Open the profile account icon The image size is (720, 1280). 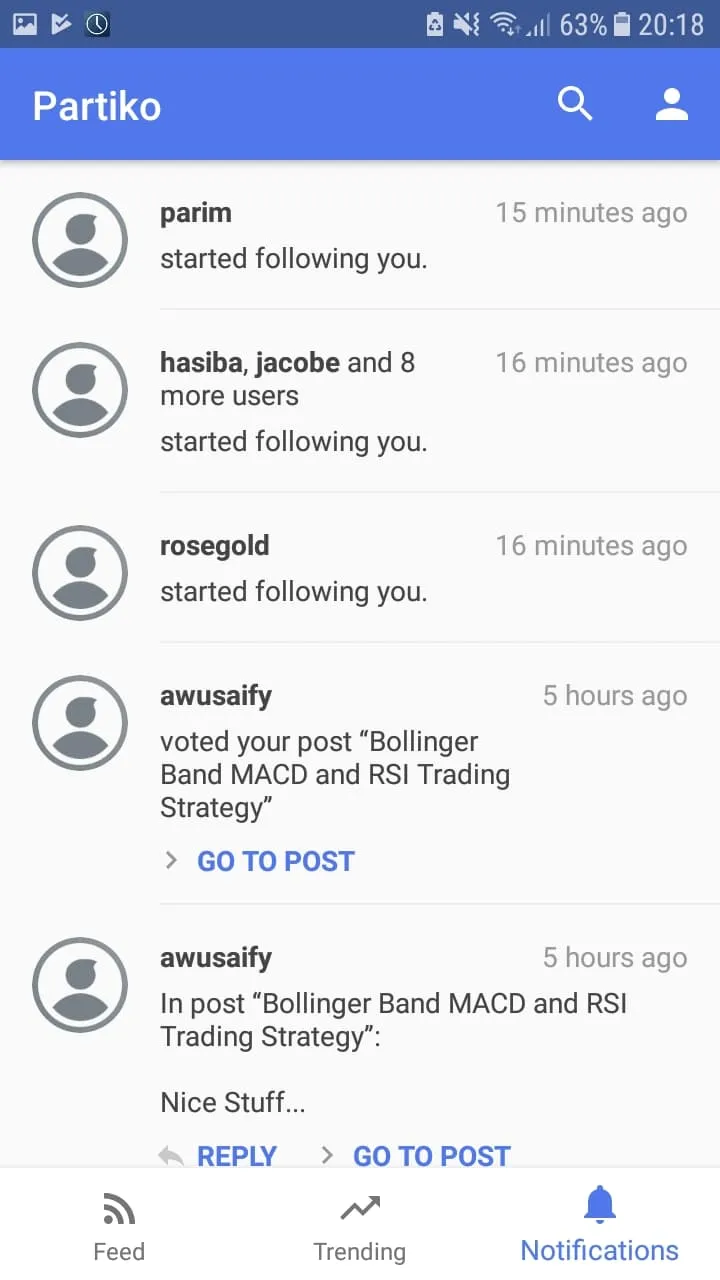click(672, 104)
